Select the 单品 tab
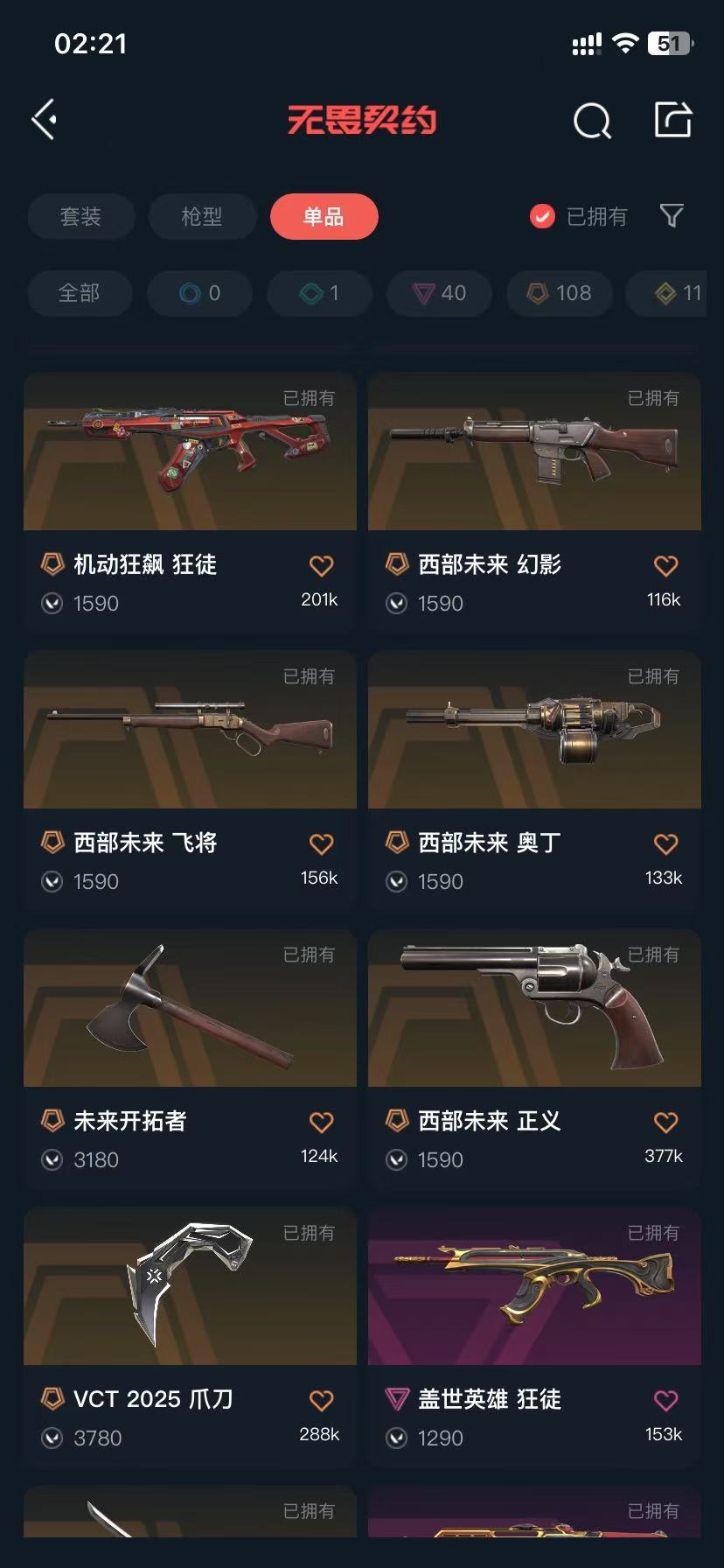Screen dimensions: 724x1568 click(324, 216)
